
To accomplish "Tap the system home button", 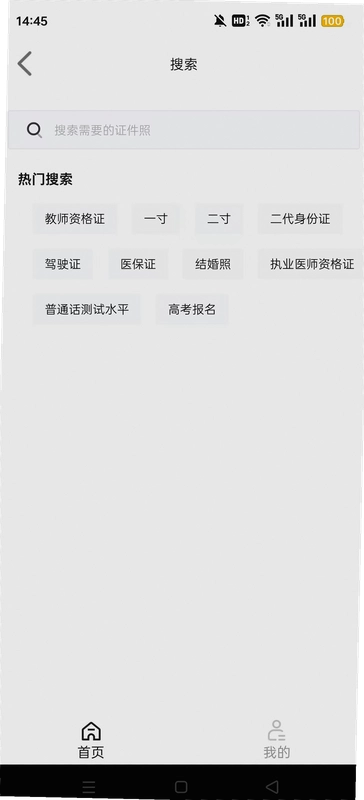I will [x=181, y=786].
